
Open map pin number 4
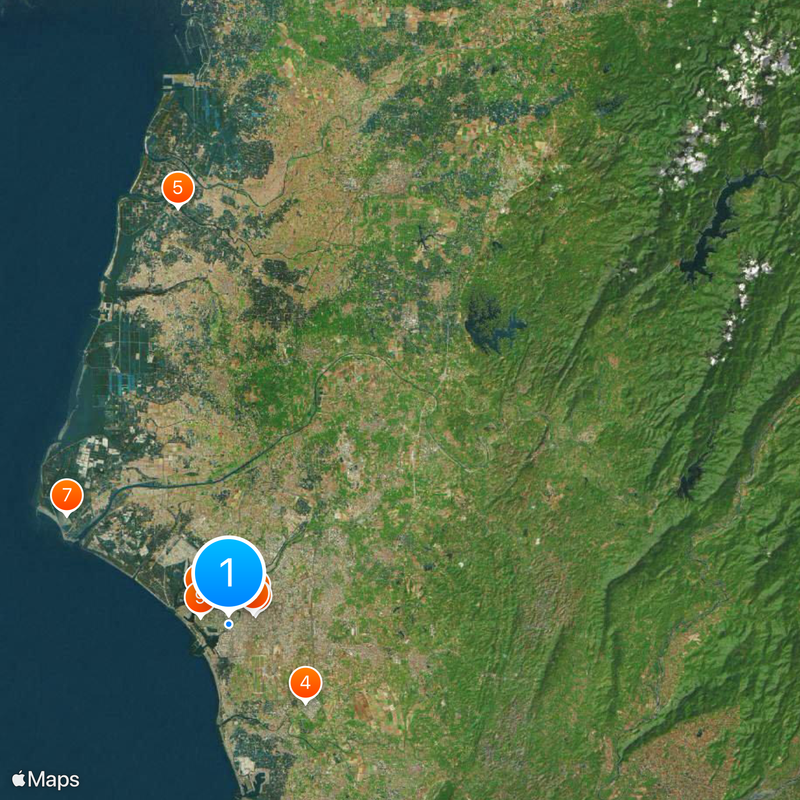pos(305,684)
